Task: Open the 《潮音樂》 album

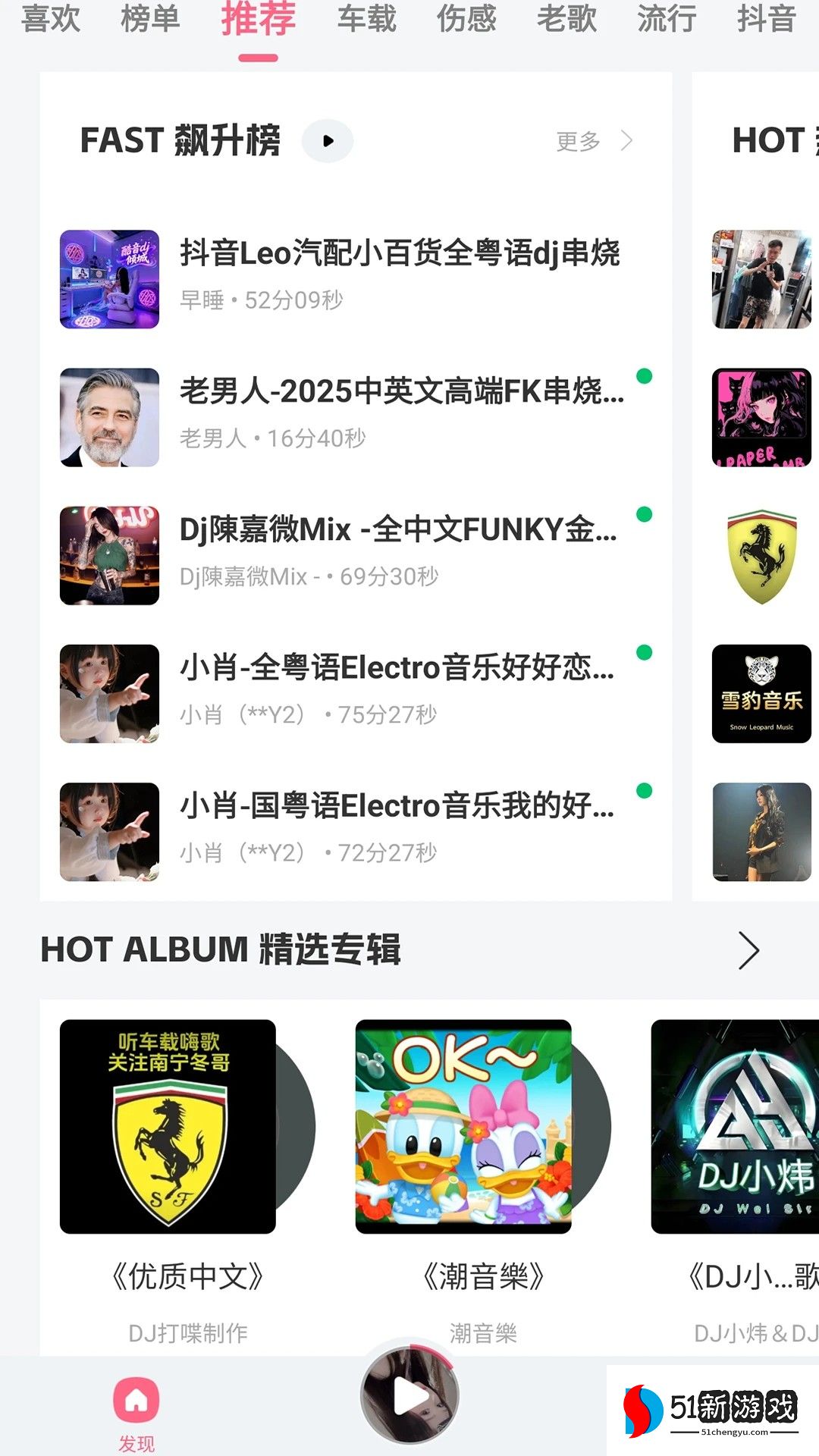Action: [464, 1127]
